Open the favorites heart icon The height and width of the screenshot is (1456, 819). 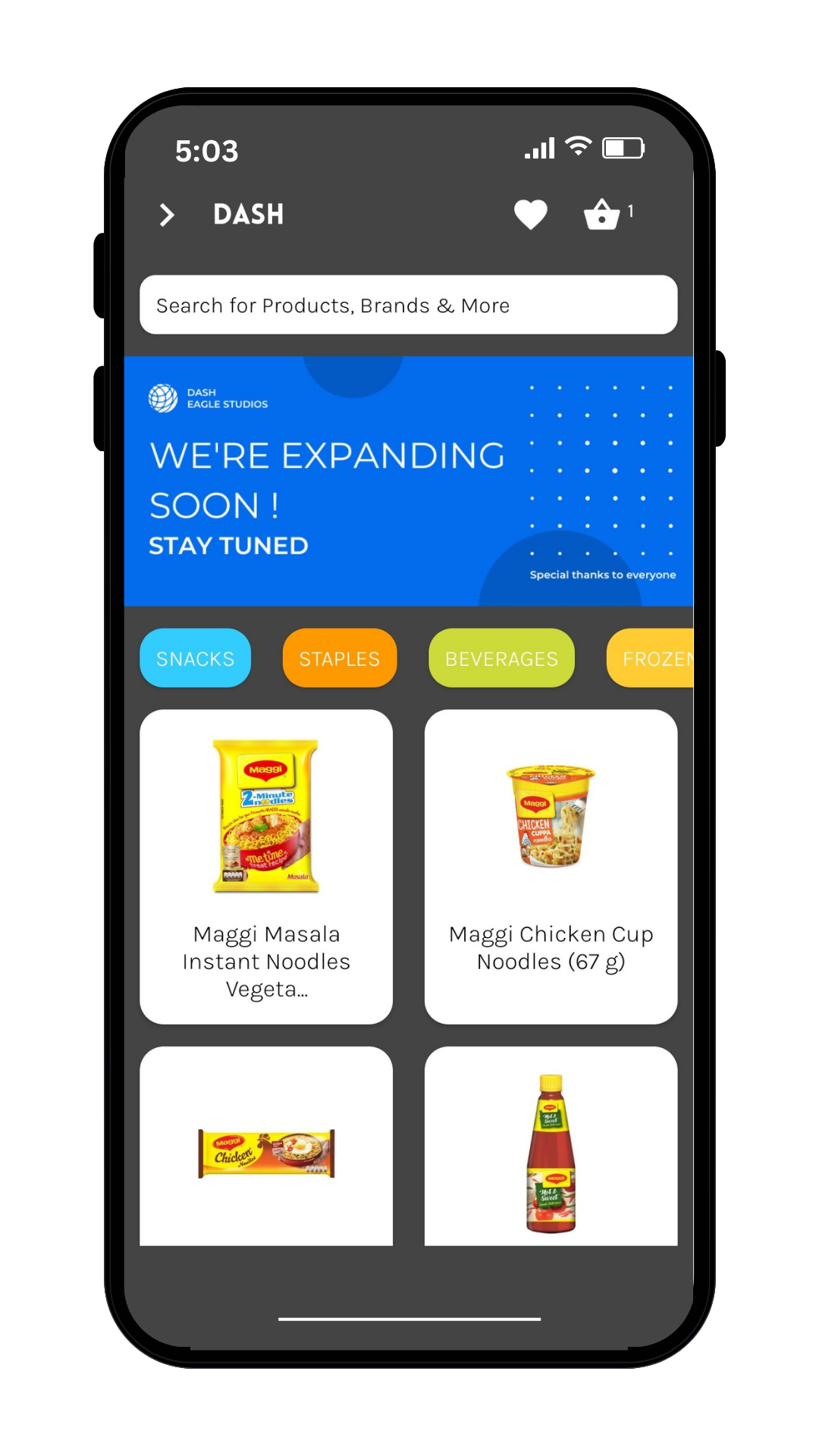coord(531,215)
